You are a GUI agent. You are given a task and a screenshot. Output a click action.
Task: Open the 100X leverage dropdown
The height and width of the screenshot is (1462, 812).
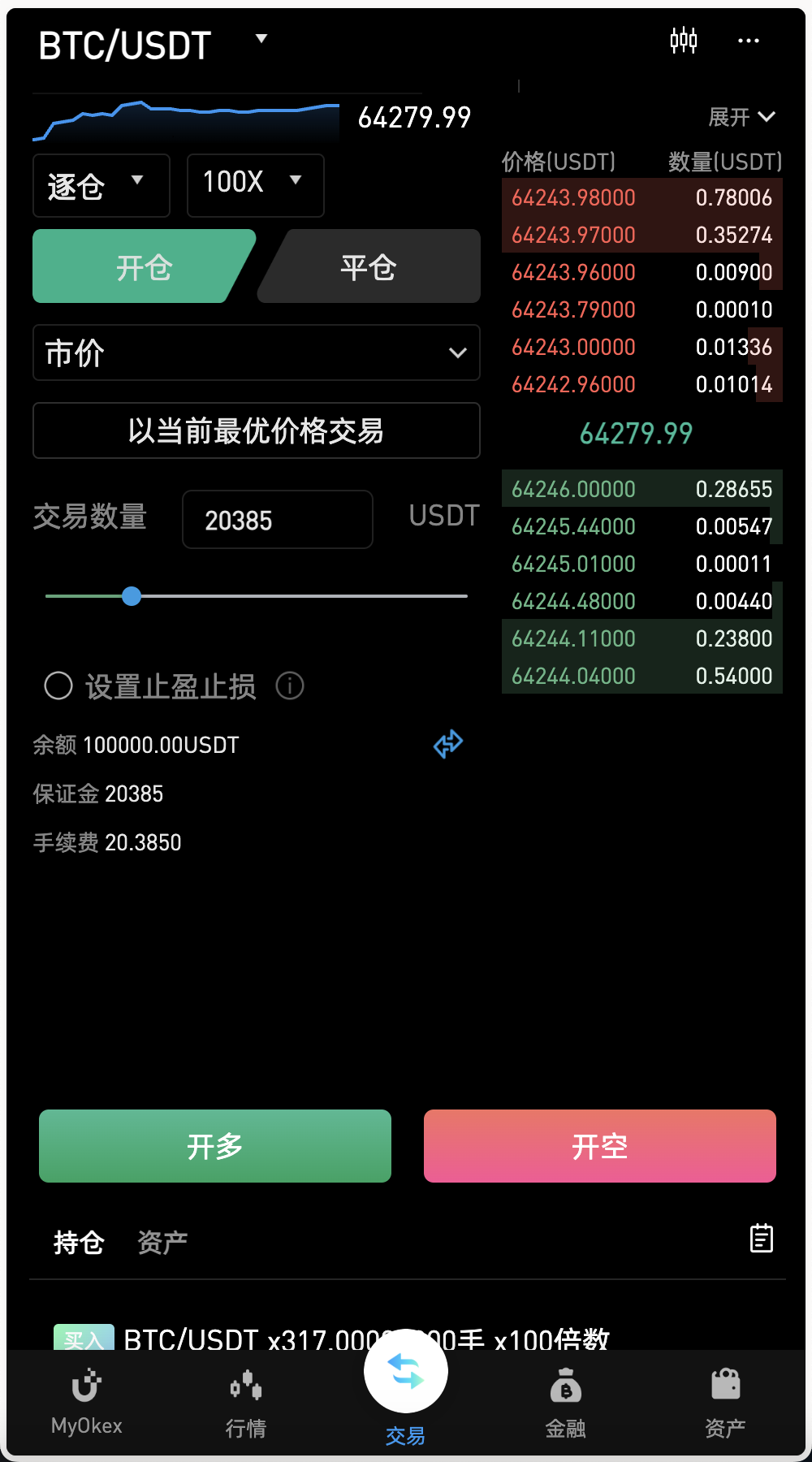click(x=254, y=185)
